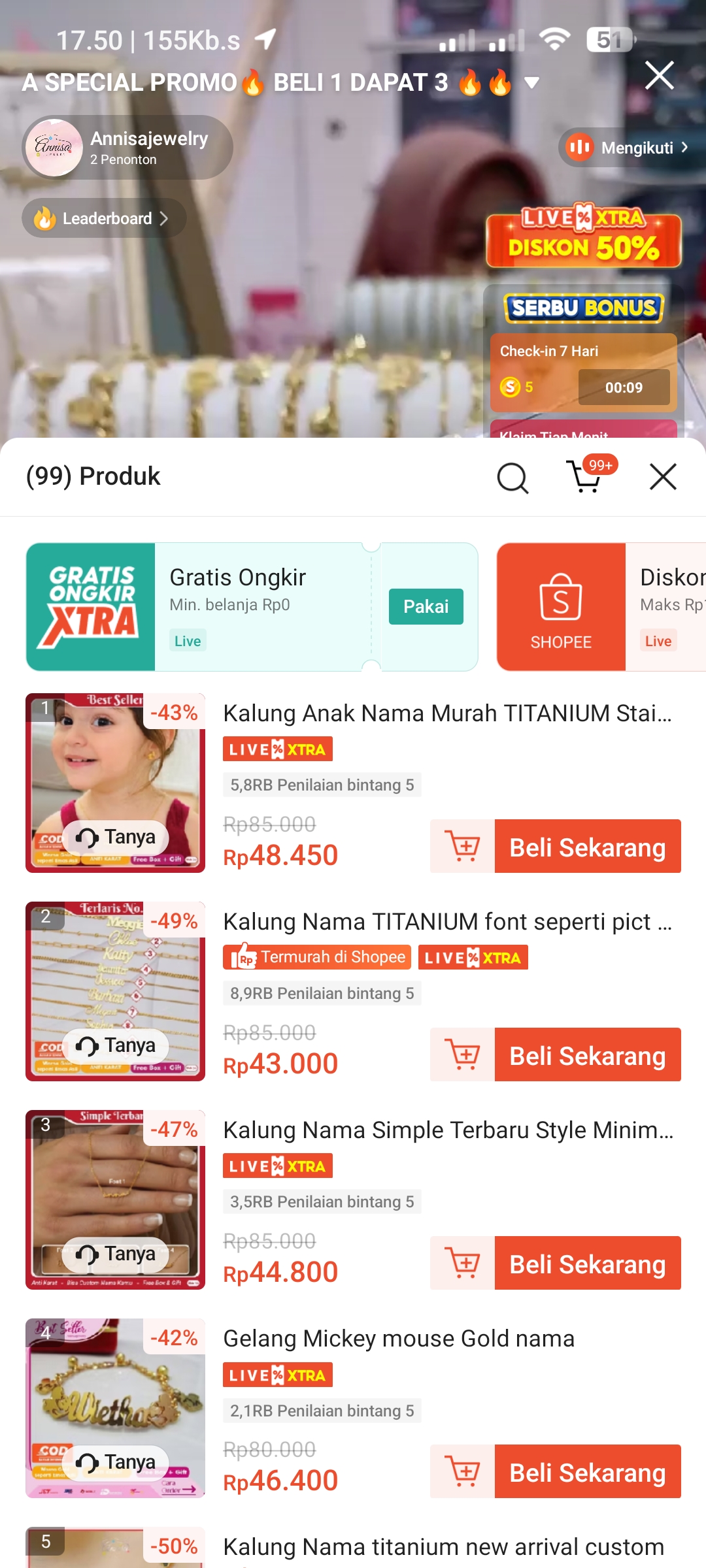Ask seller about Kalung Anak Nama
Image resolution: width=706 pixels, height=1568 pixels.
pos(116,837)
